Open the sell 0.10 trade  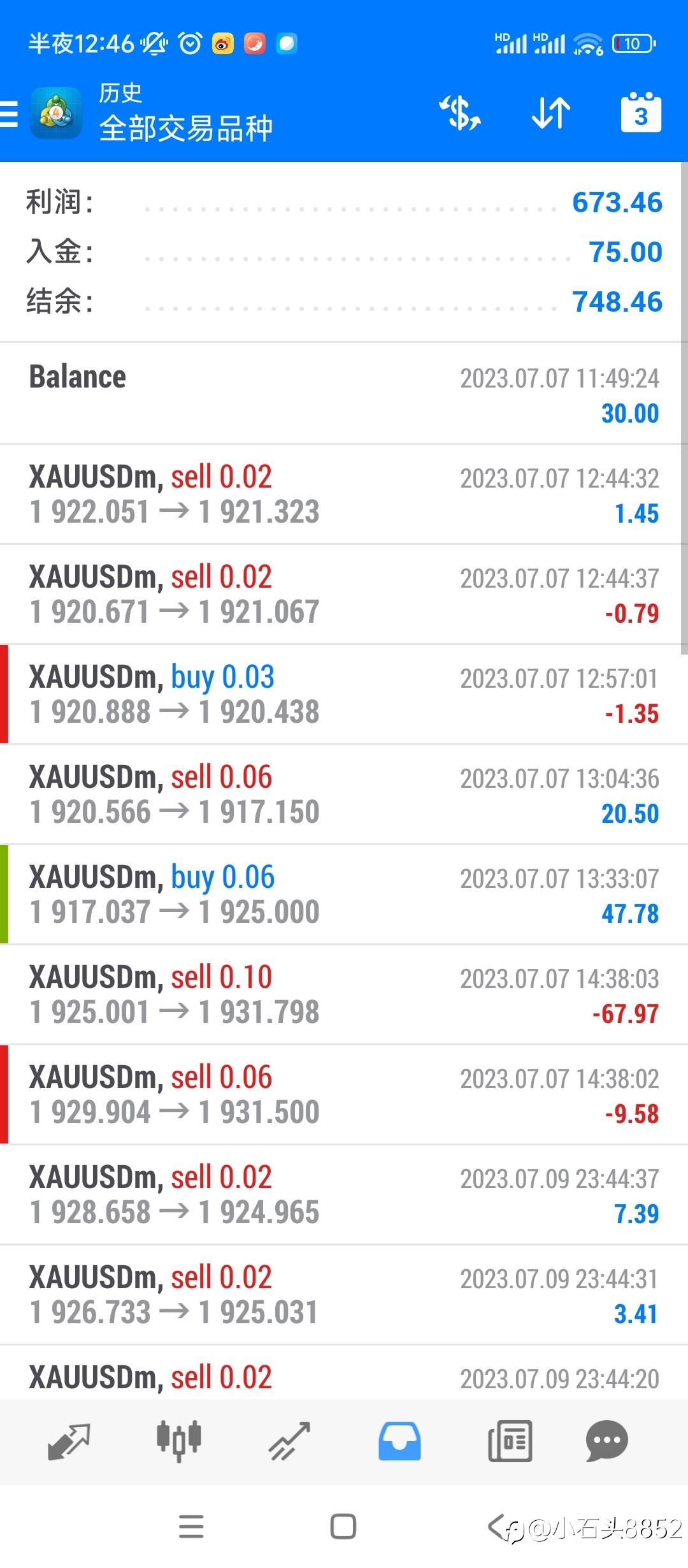(344, 995)
